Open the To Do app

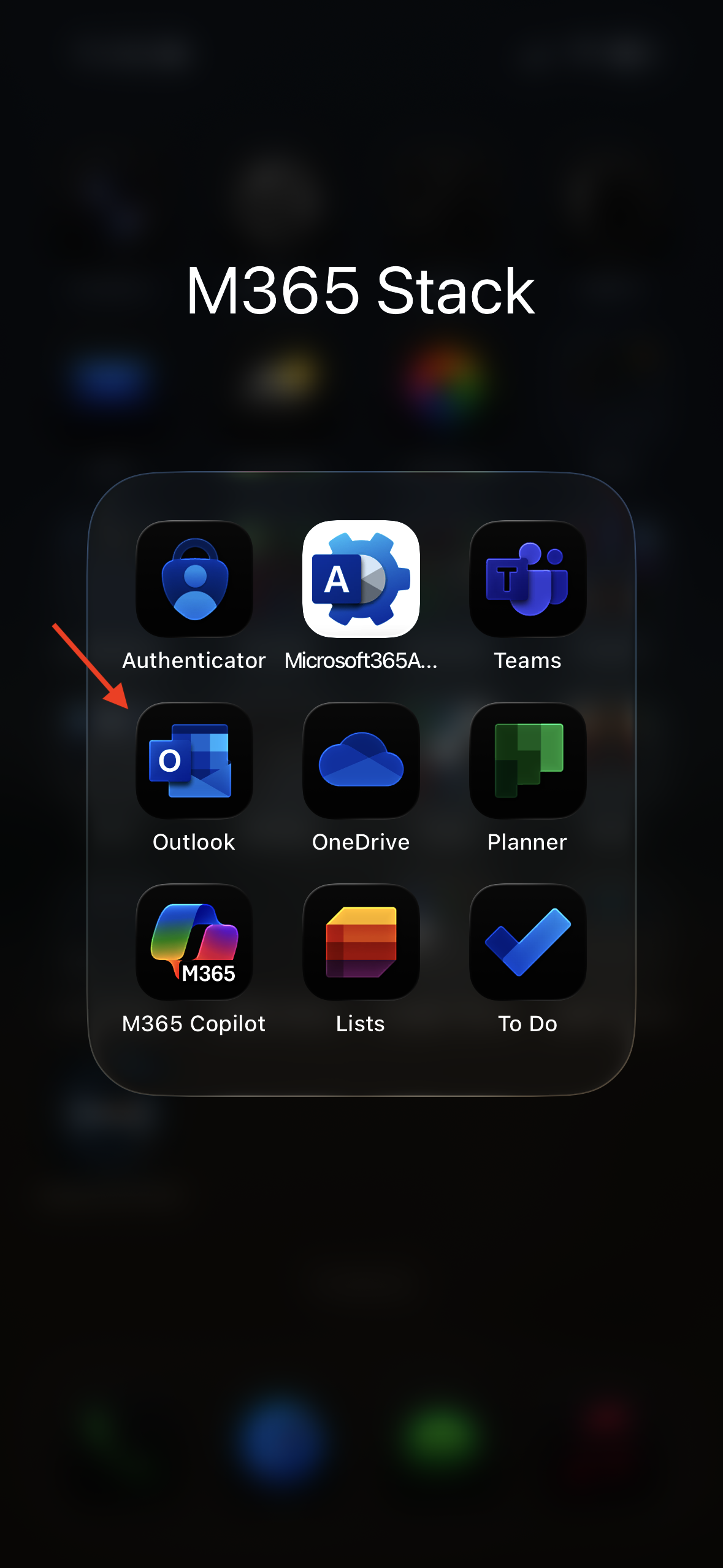tap(527, 942)
